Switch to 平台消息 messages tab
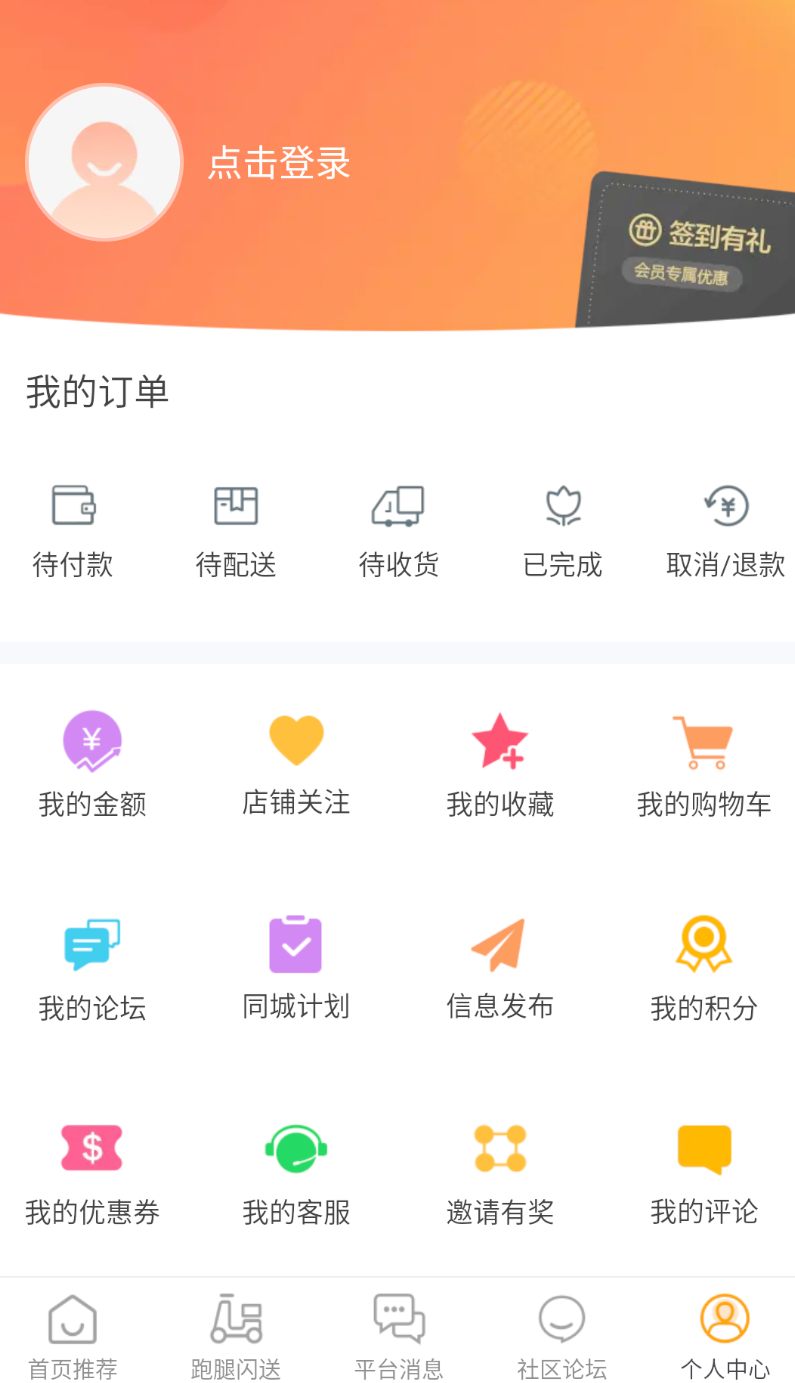The width and height of the screenshot is (795, 1383). point(399,1335)
